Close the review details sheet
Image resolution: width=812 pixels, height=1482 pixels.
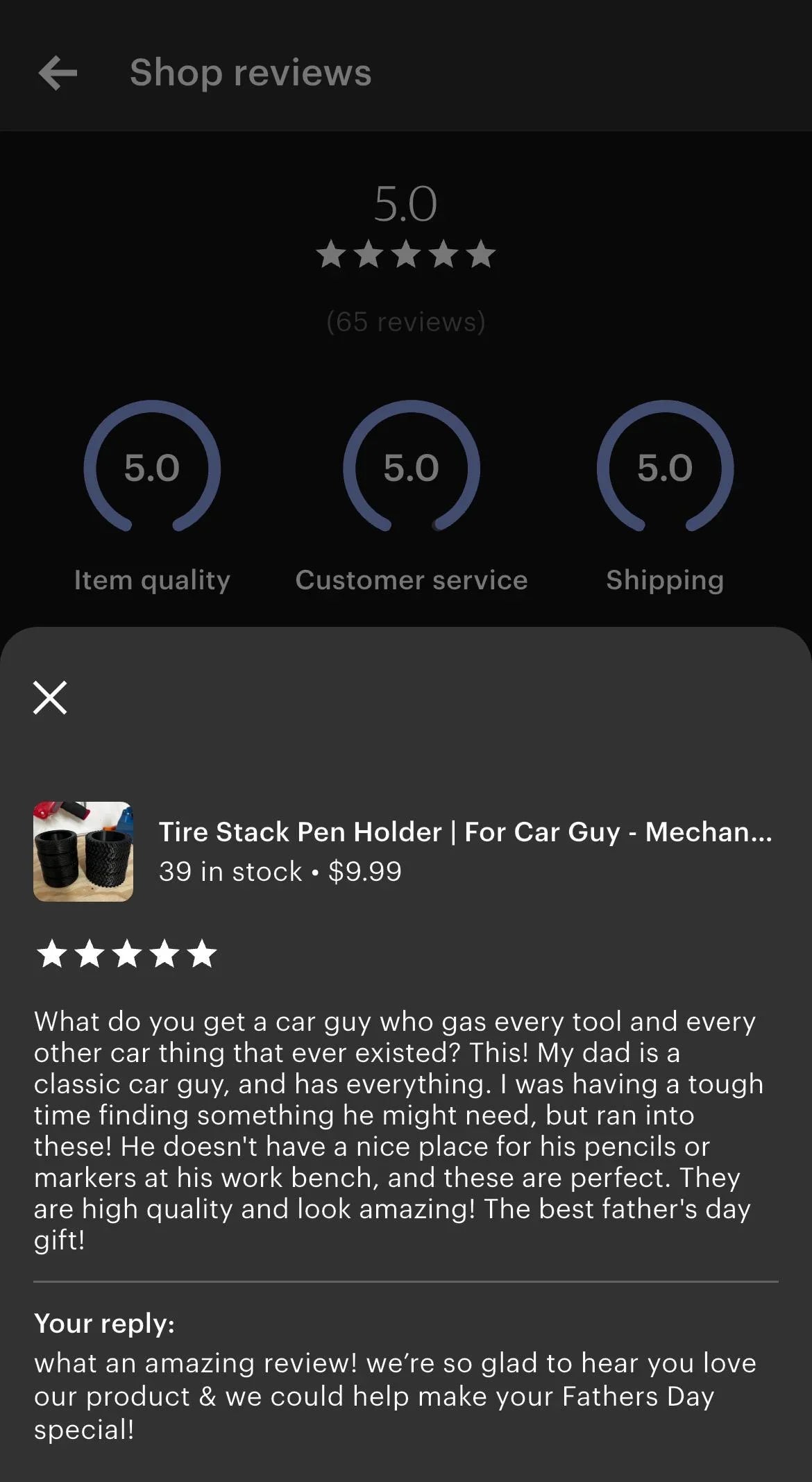[x=50, y=697]
